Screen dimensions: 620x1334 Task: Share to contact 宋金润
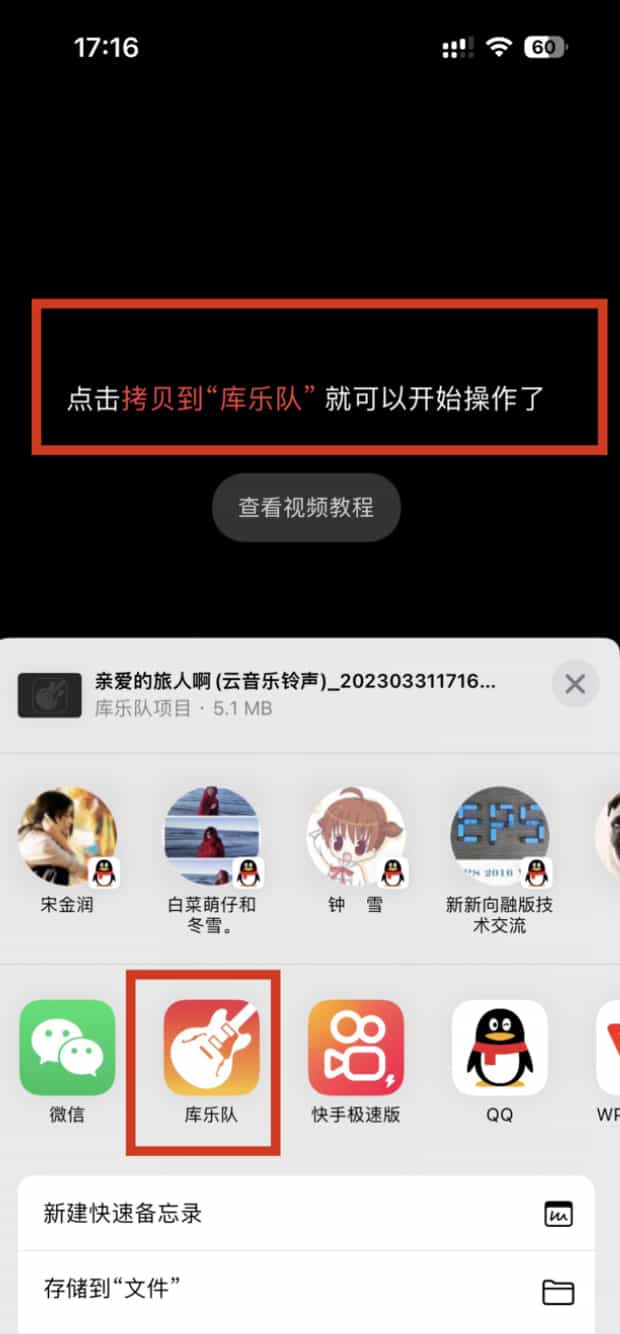[x=67, y=837]
